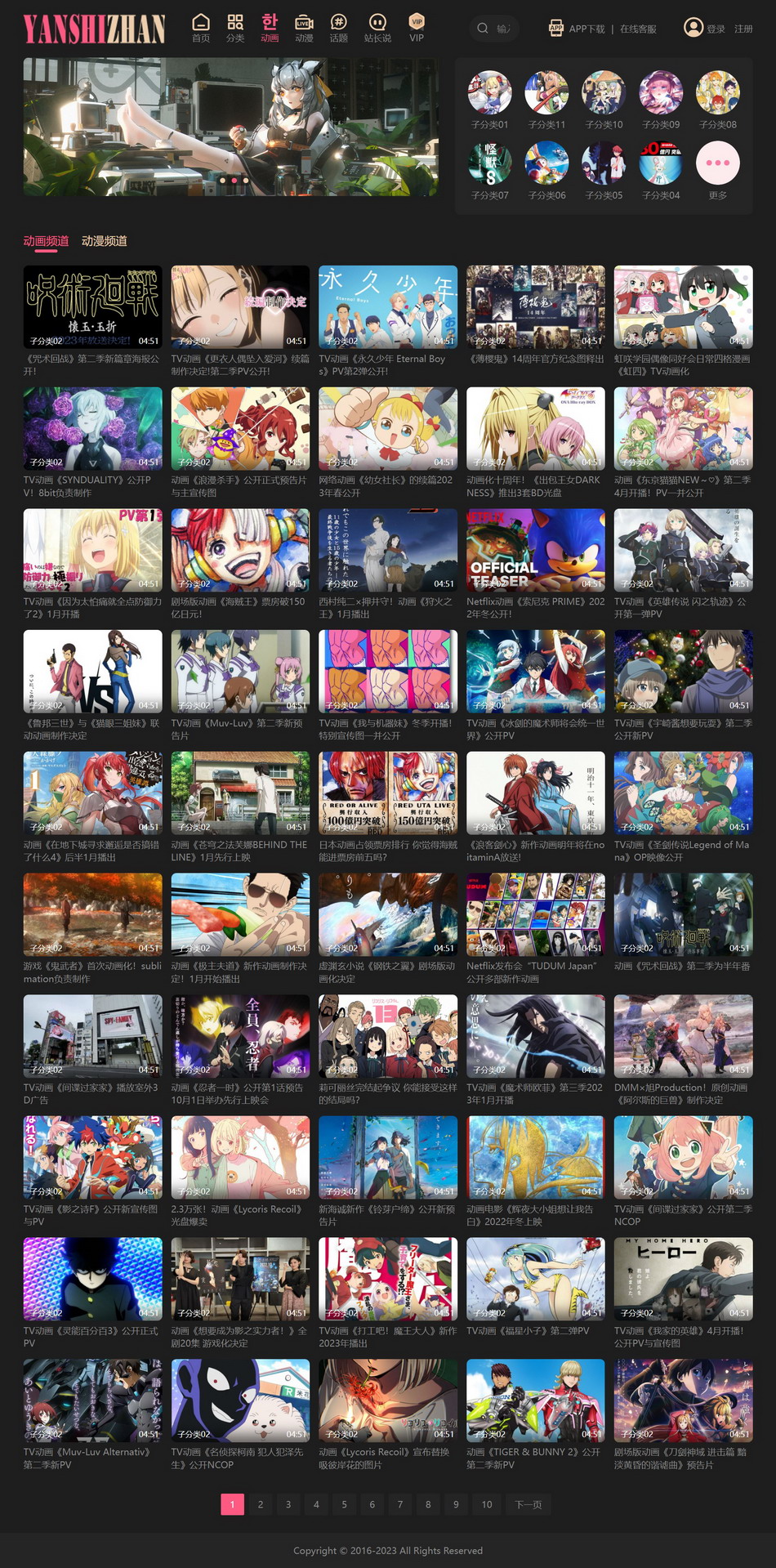The height and width of the screenshot is (1568, 776).
Task: Jump to page 10
Action: 487,1504
